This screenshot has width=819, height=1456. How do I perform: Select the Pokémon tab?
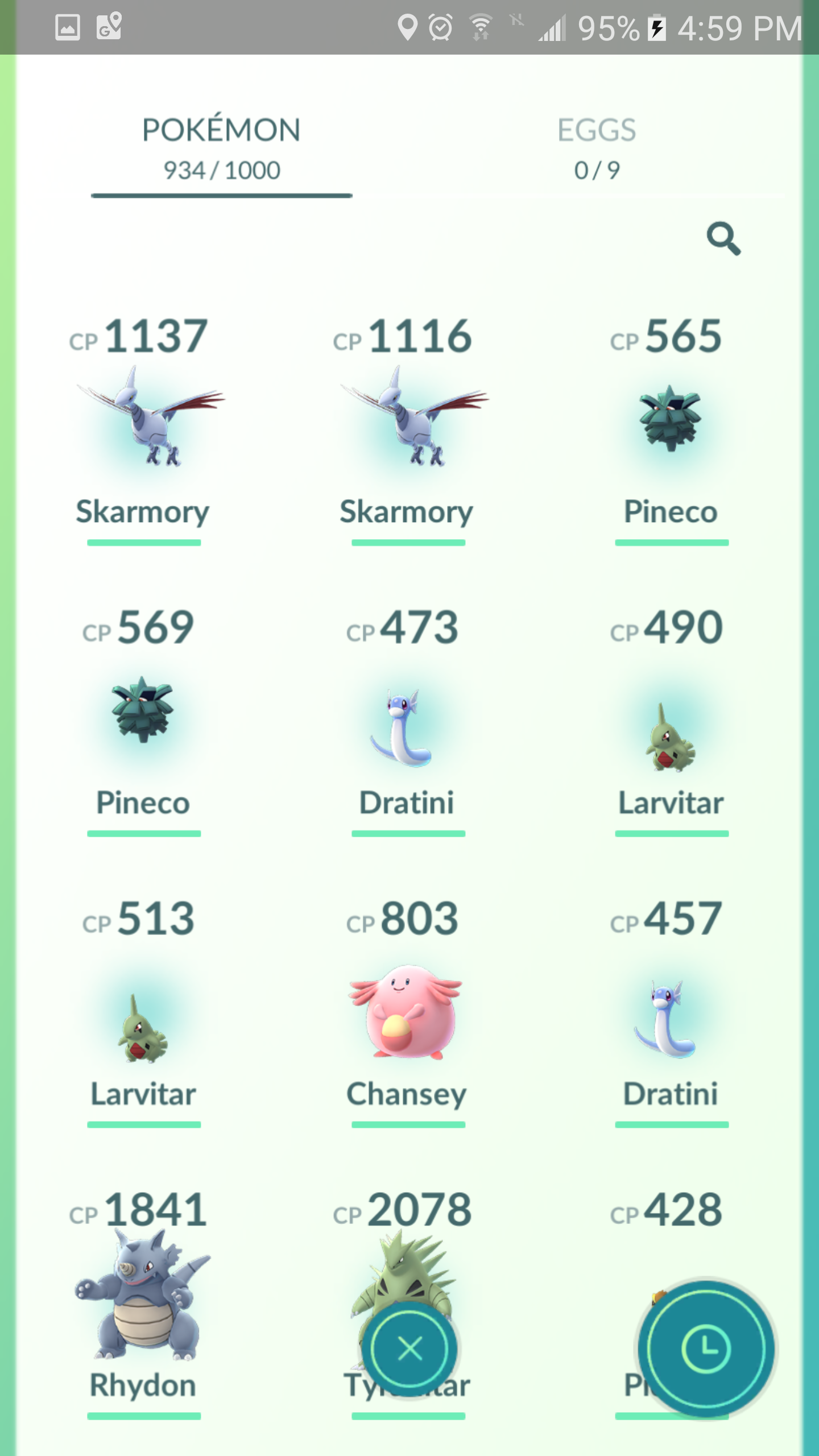coord(222,149)
